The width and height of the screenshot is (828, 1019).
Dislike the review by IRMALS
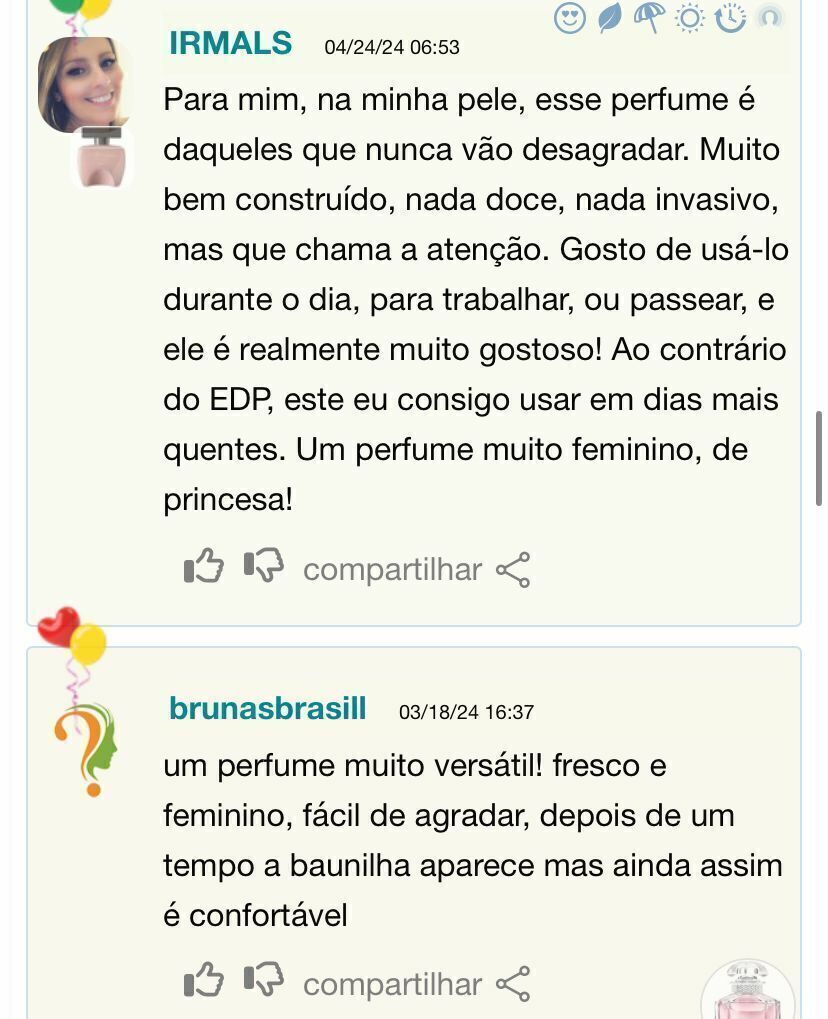click(x=264, y=566)
